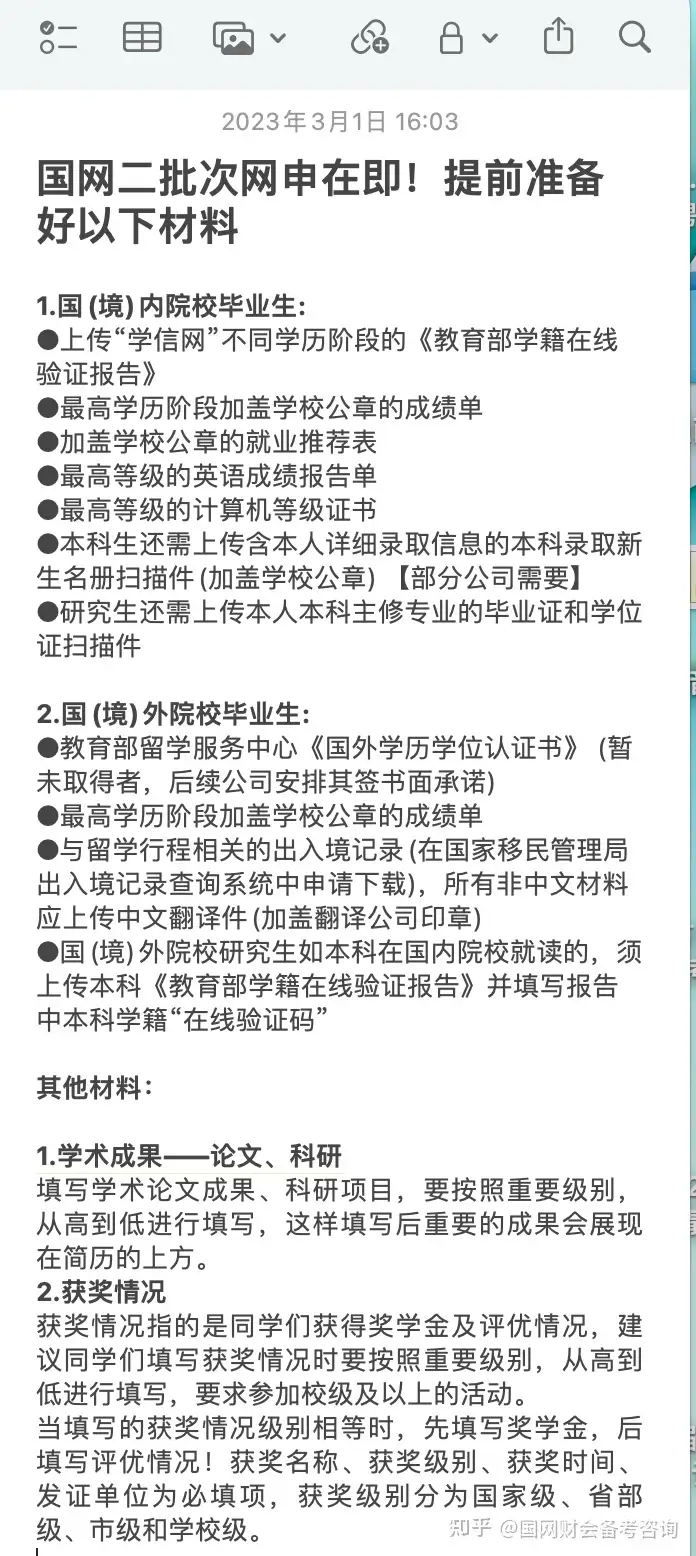Open the photos and media menu

click(x=249, y=38)
